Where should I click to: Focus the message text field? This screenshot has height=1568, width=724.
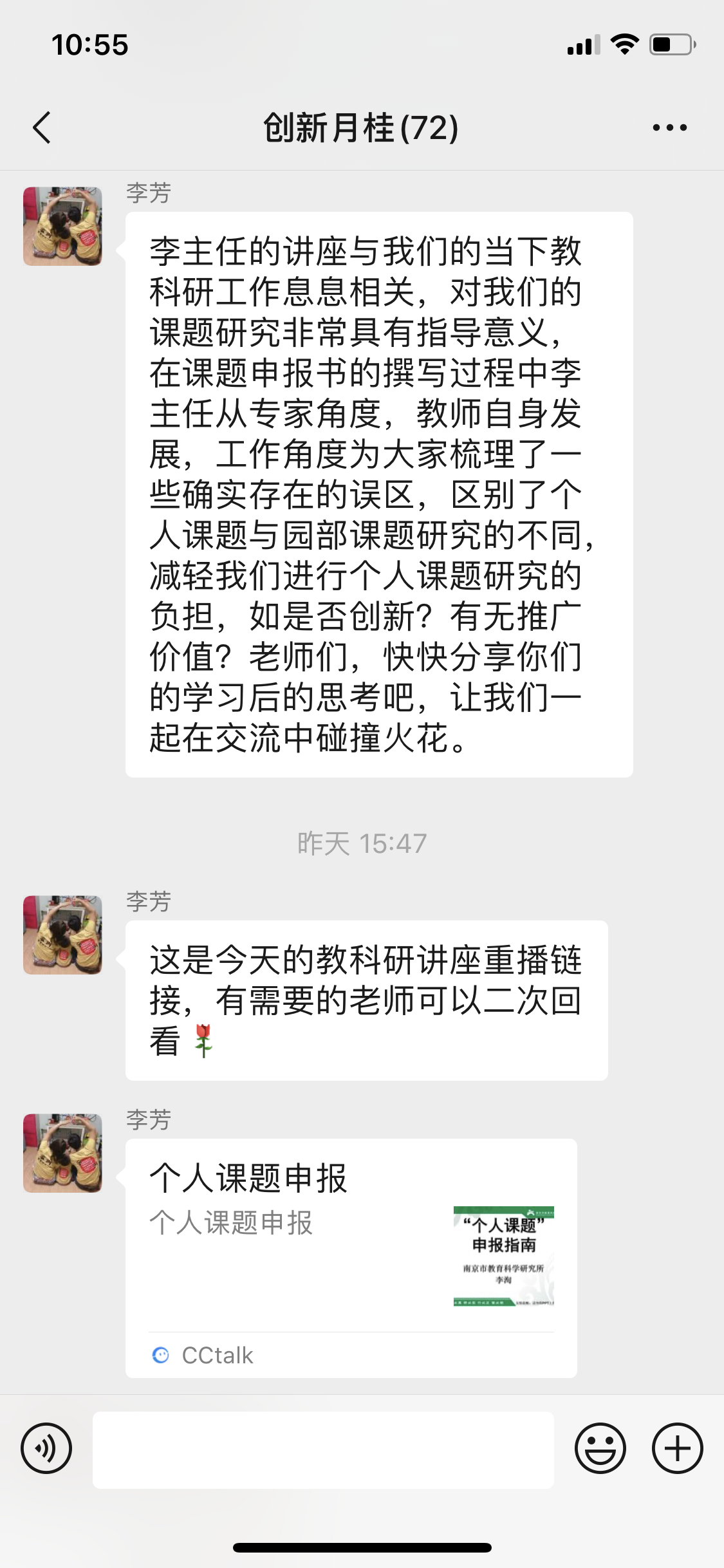pos(323,1450)
